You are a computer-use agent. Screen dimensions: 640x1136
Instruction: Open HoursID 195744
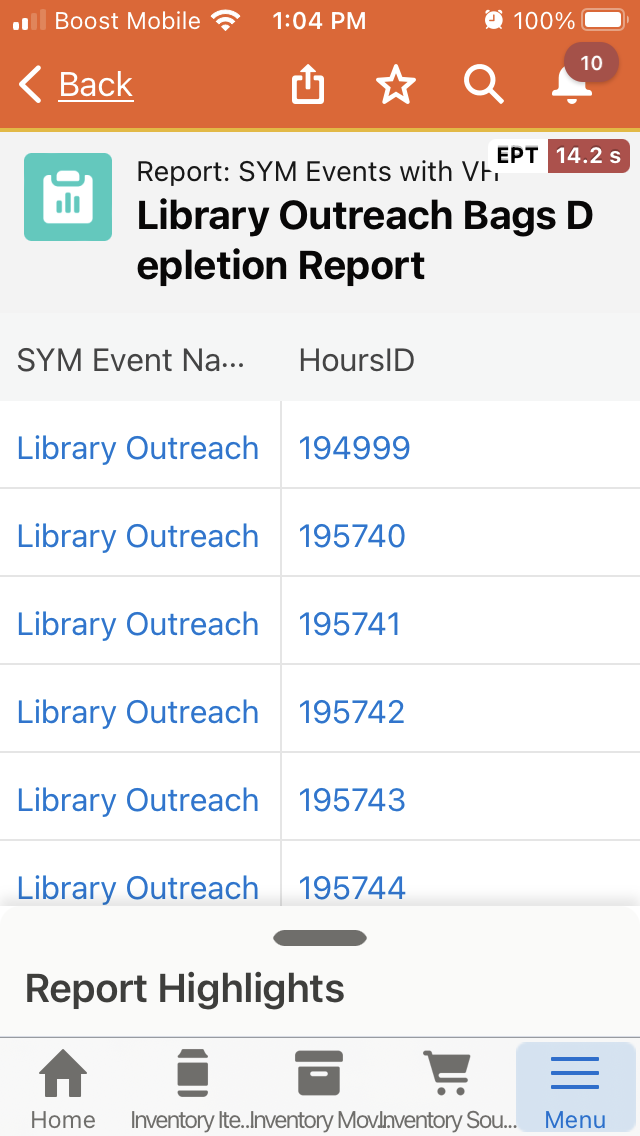(x=352, y=887)
